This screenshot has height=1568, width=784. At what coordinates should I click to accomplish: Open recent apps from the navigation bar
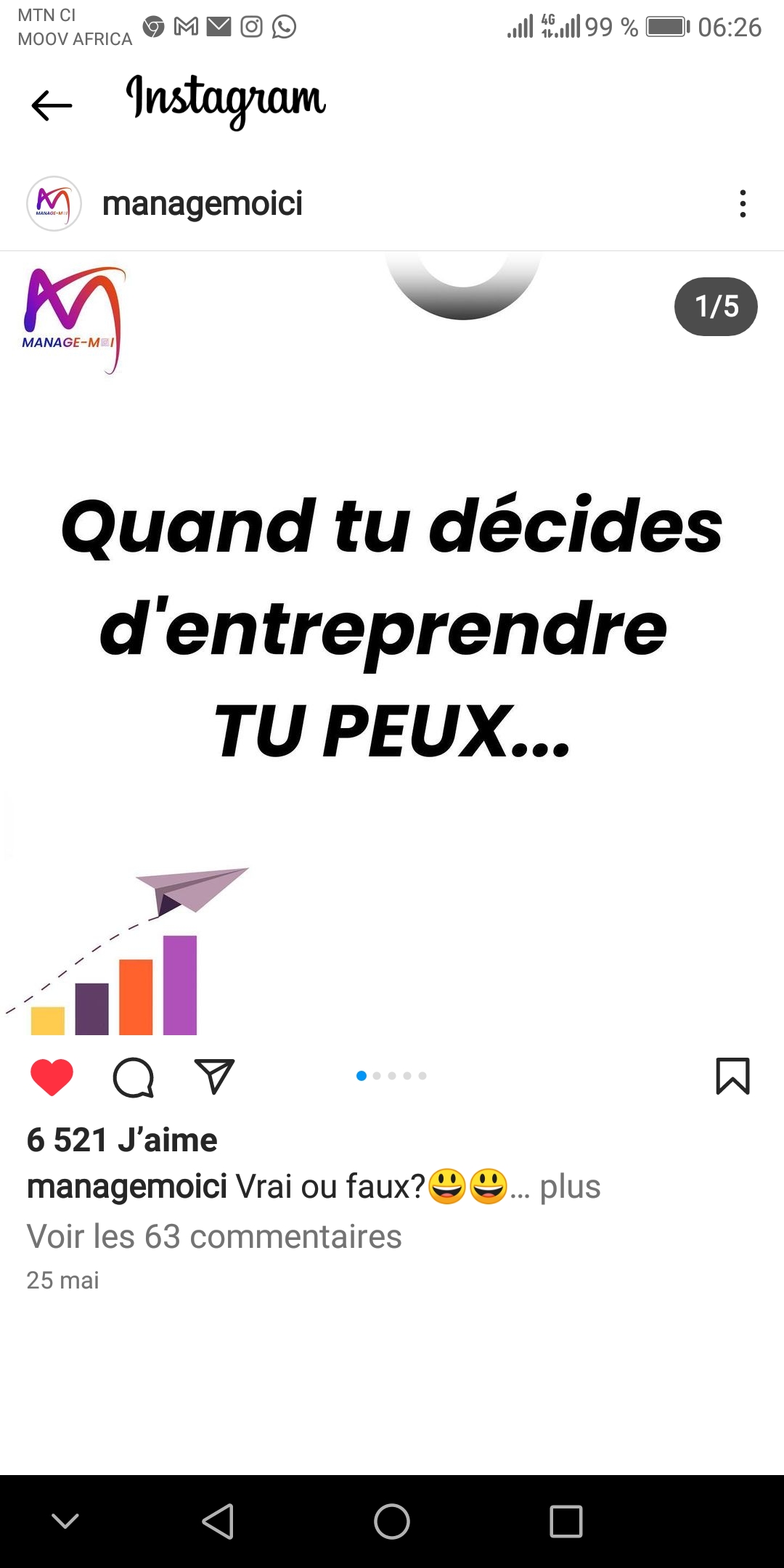(x=566, y=1521)
